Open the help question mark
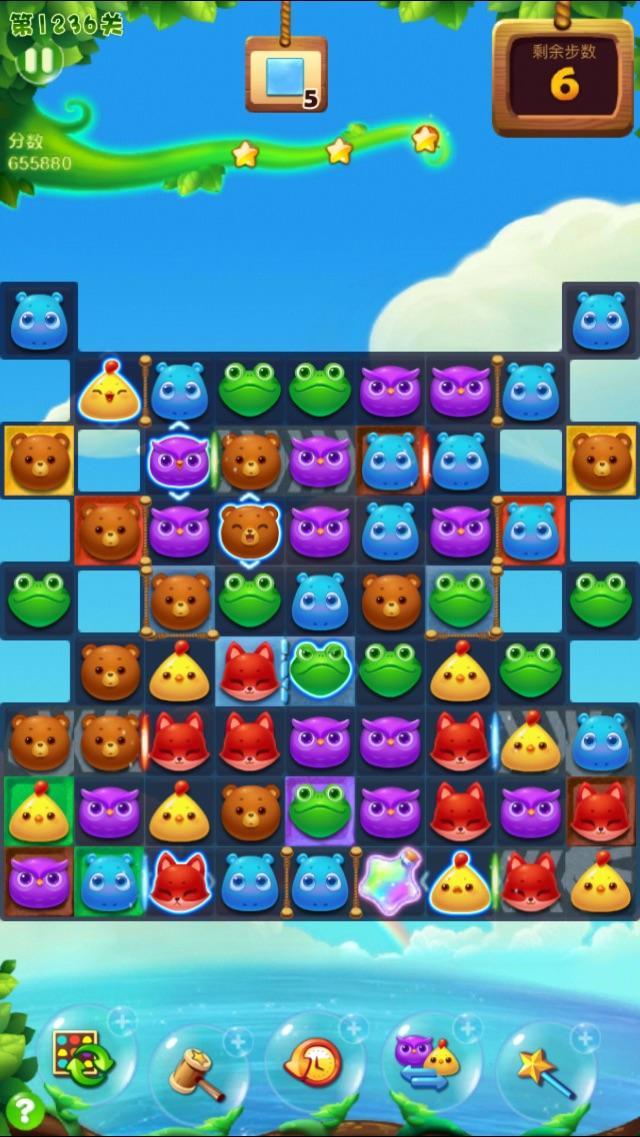 click(x=24, y=1109)
